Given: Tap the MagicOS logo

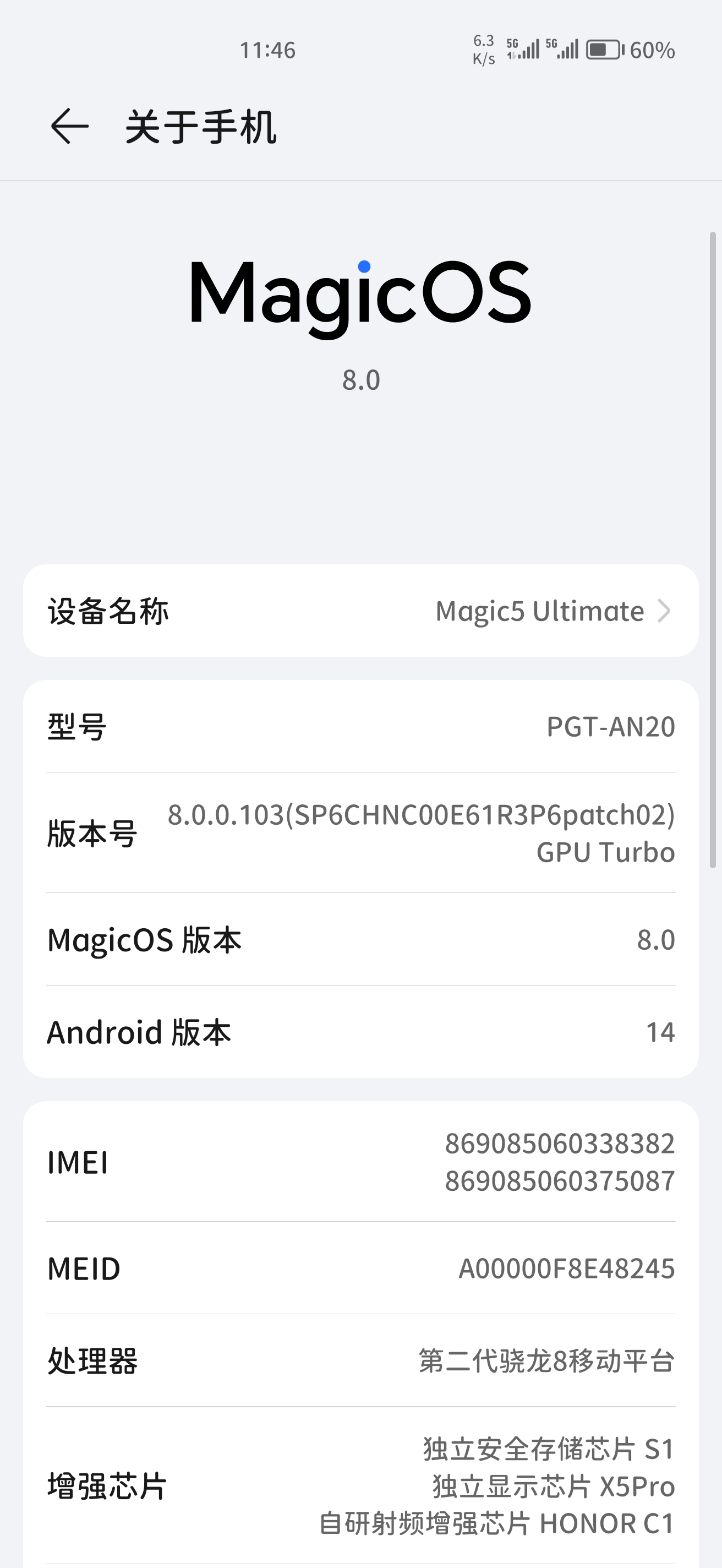Looking at the screenshot, I should [362, 295].
